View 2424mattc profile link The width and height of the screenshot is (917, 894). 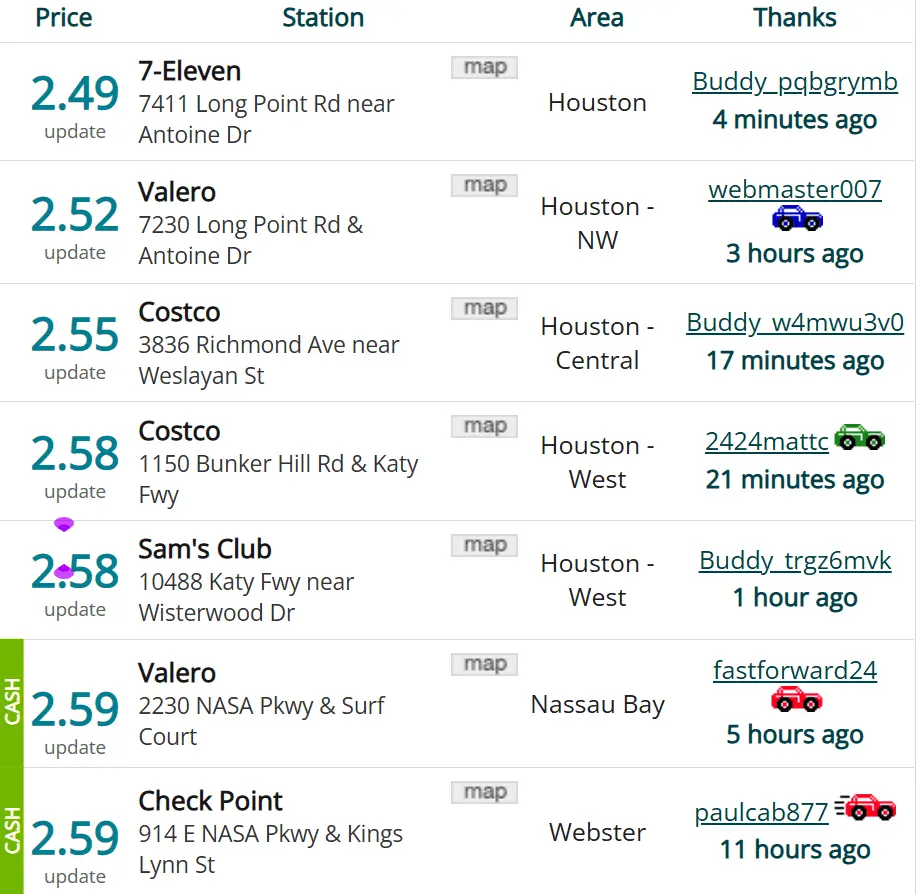[767, 441]
